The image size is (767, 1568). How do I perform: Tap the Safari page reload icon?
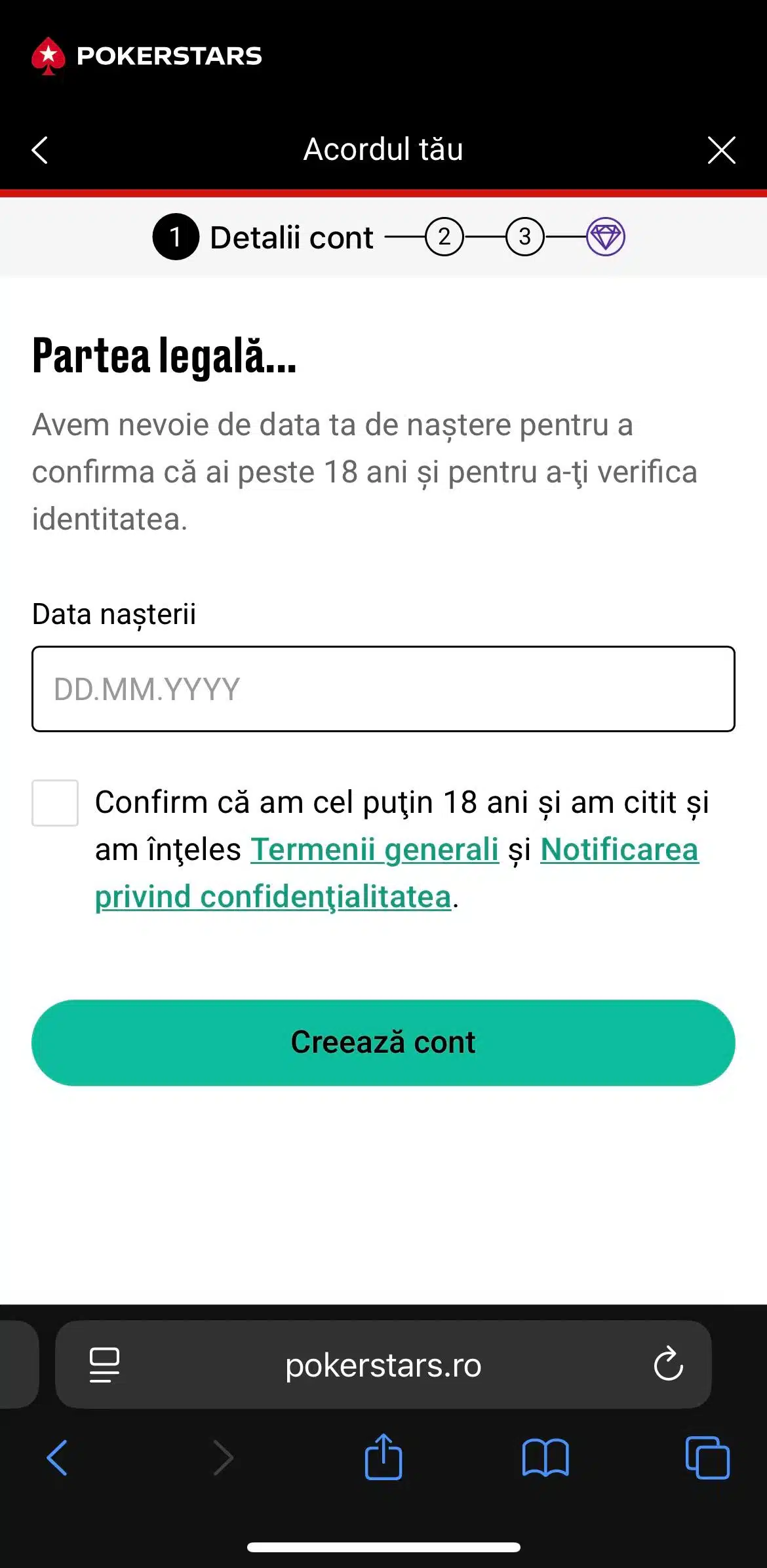[x=667, y=1365]
